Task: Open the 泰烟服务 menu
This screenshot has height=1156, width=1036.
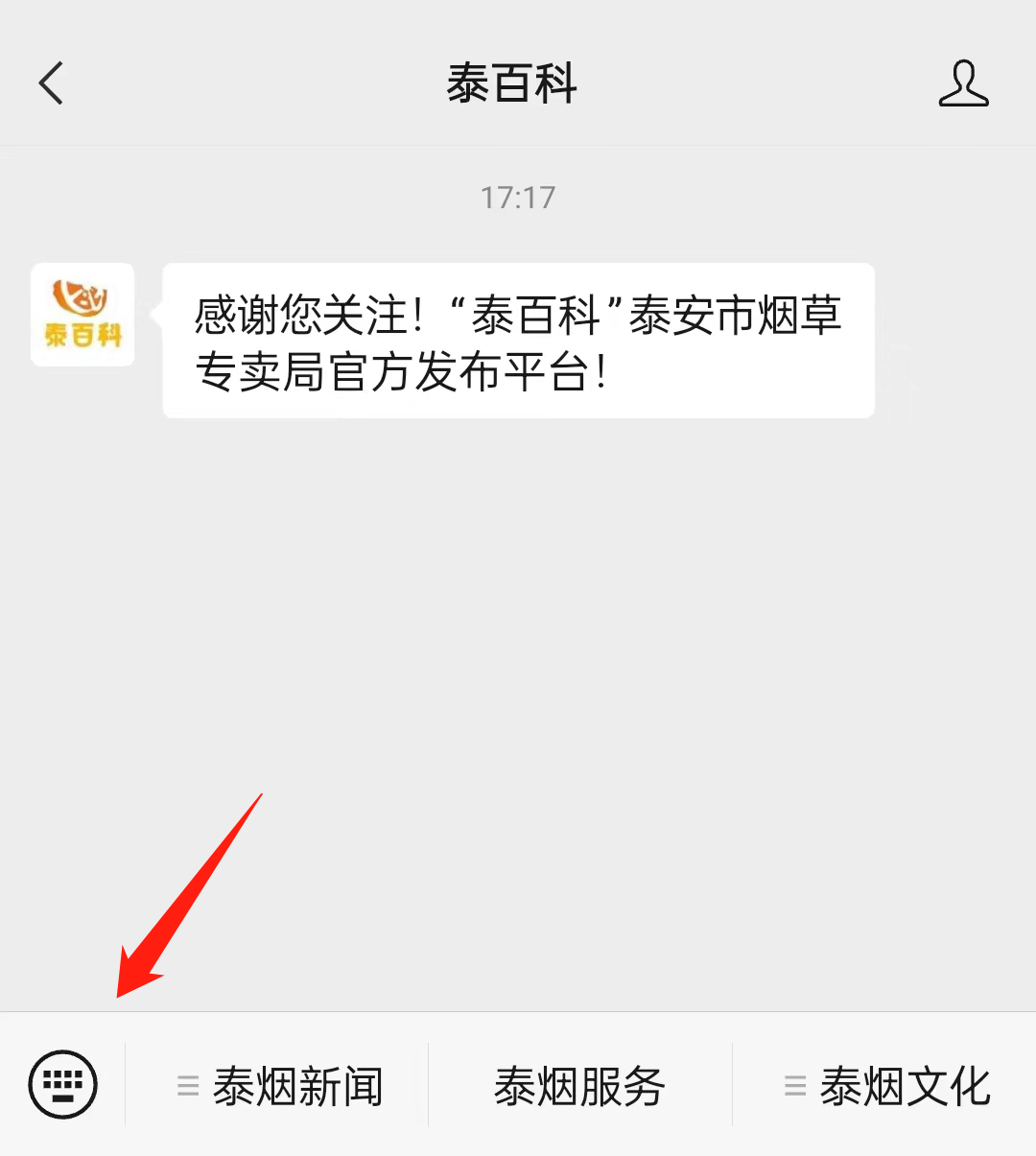Action: tap(579, 1086)
